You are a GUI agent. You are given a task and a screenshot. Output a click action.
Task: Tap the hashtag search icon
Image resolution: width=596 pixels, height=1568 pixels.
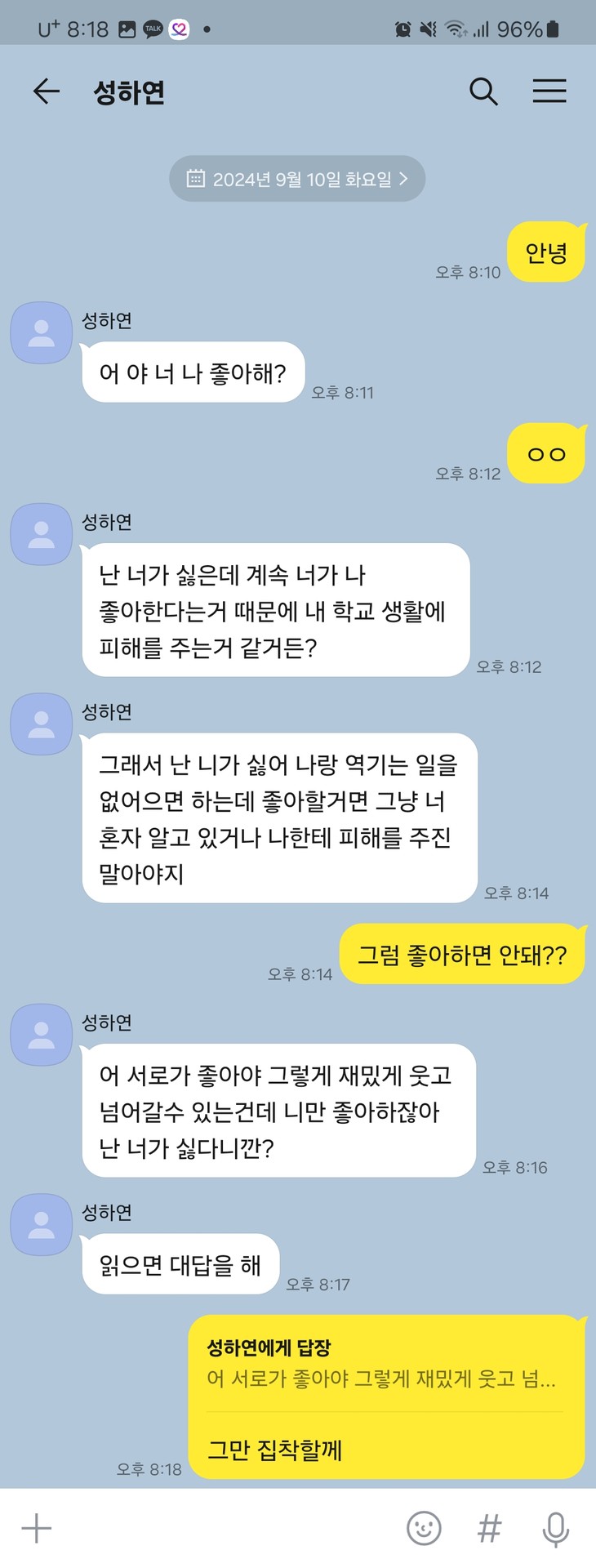tap(489, 1528)
